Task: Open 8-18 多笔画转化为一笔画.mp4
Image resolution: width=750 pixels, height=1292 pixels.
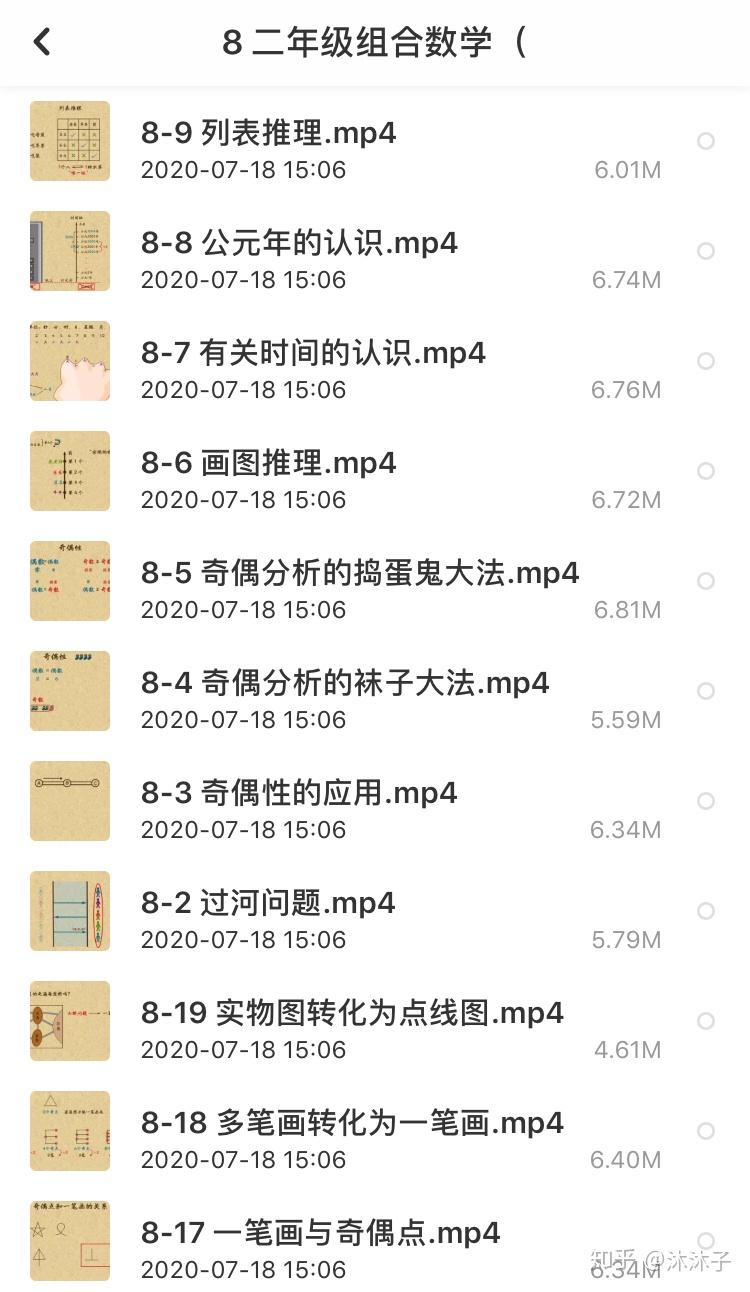Action: click(352, 1123)
